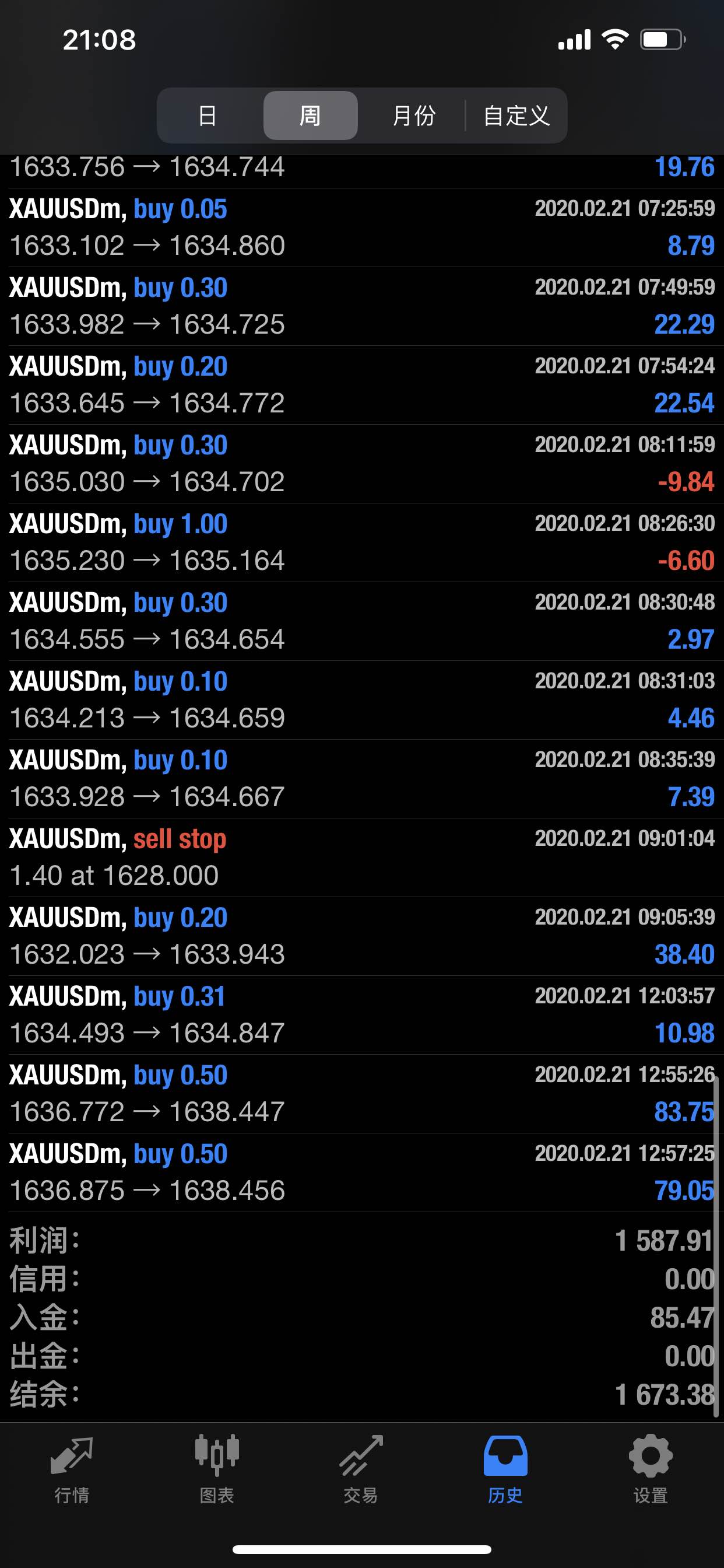Switch to the 日 period filter
Image resolution: width=724 pixels, height=1568 pixels.
(x=208, y=116)
